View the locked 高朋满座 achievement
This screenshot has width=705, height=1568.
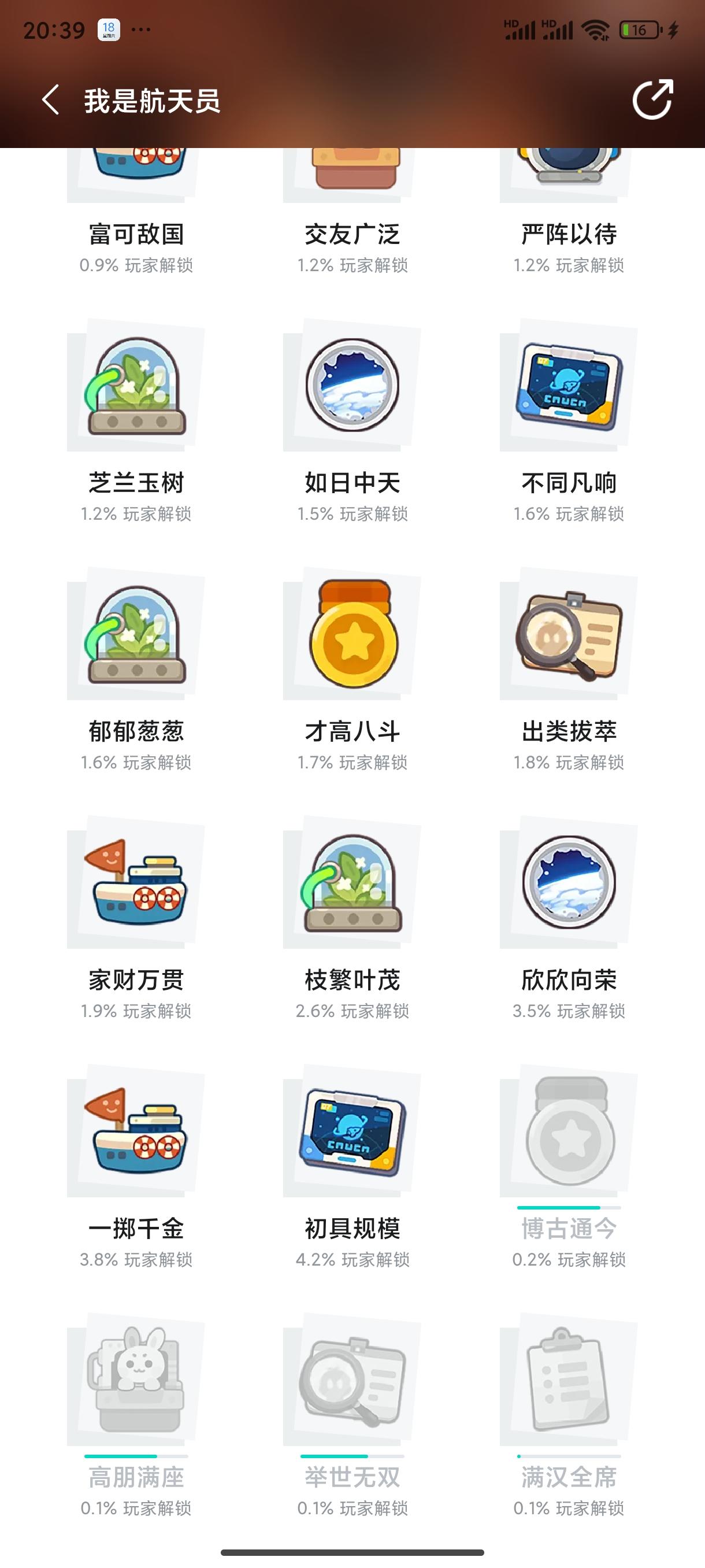coord(136,1381)
